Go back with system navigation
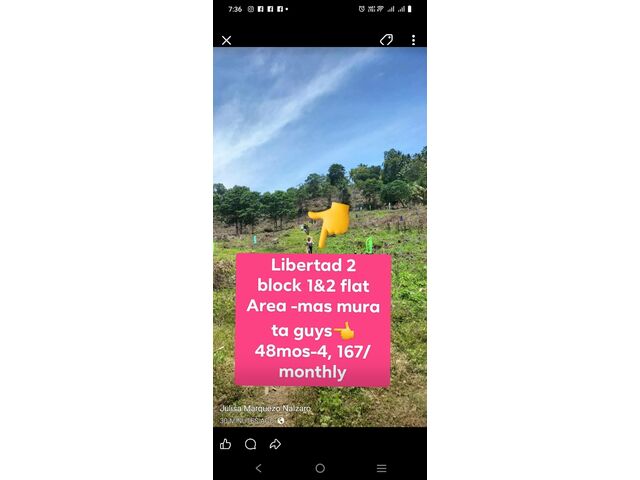Image resolution: width=640 pixels, height=480 pixels. [258, 468]
